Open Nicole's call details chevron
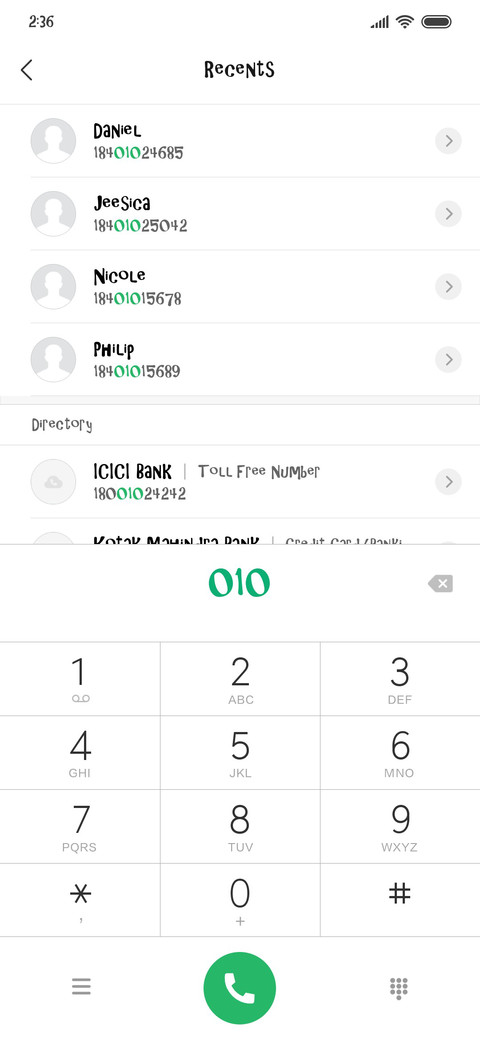Viewport: 480px width, 1040px height. pos(448,287)
